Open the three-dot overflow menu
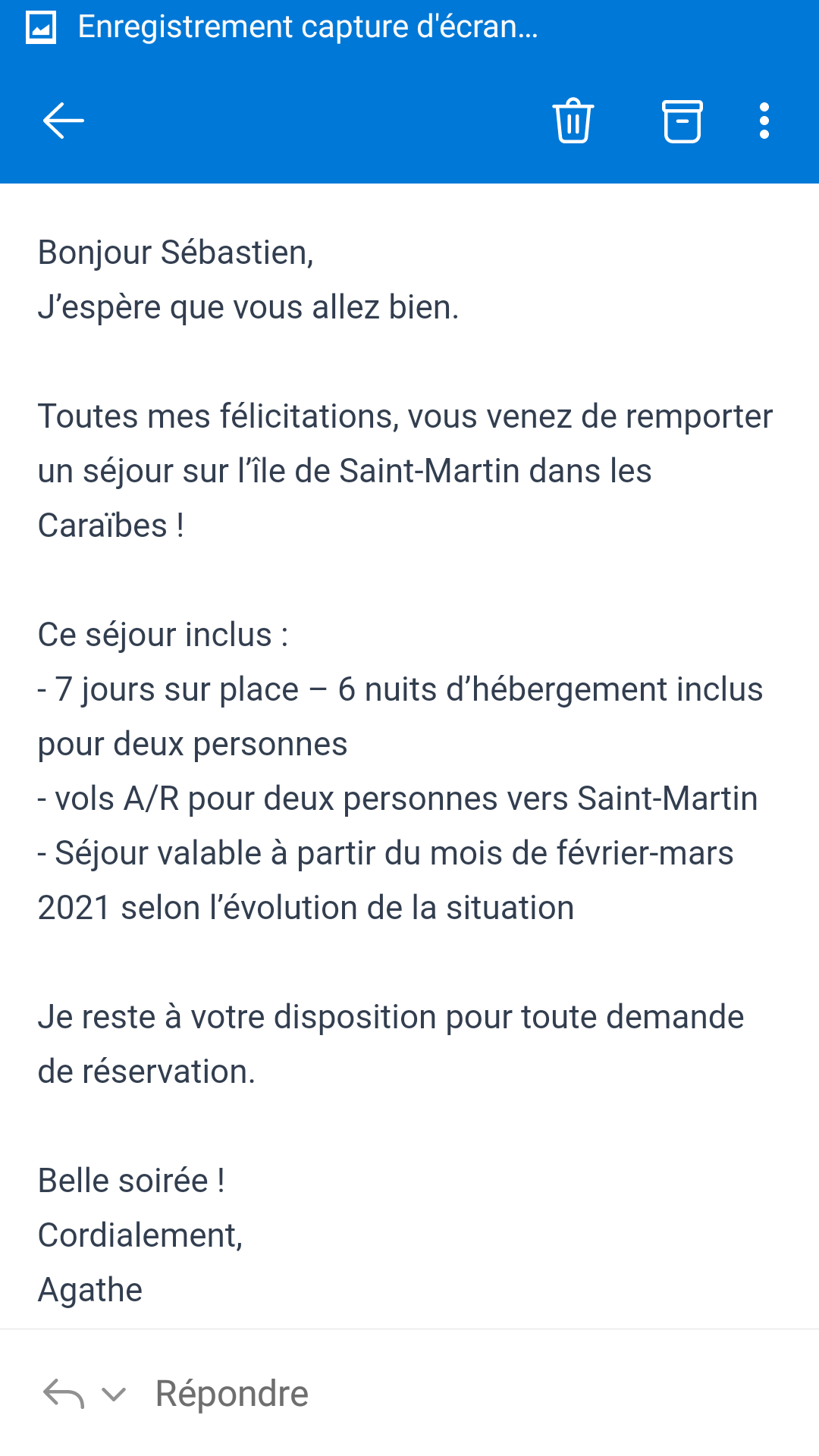The width and height of the screenshot is (819, 1456). 764,121
